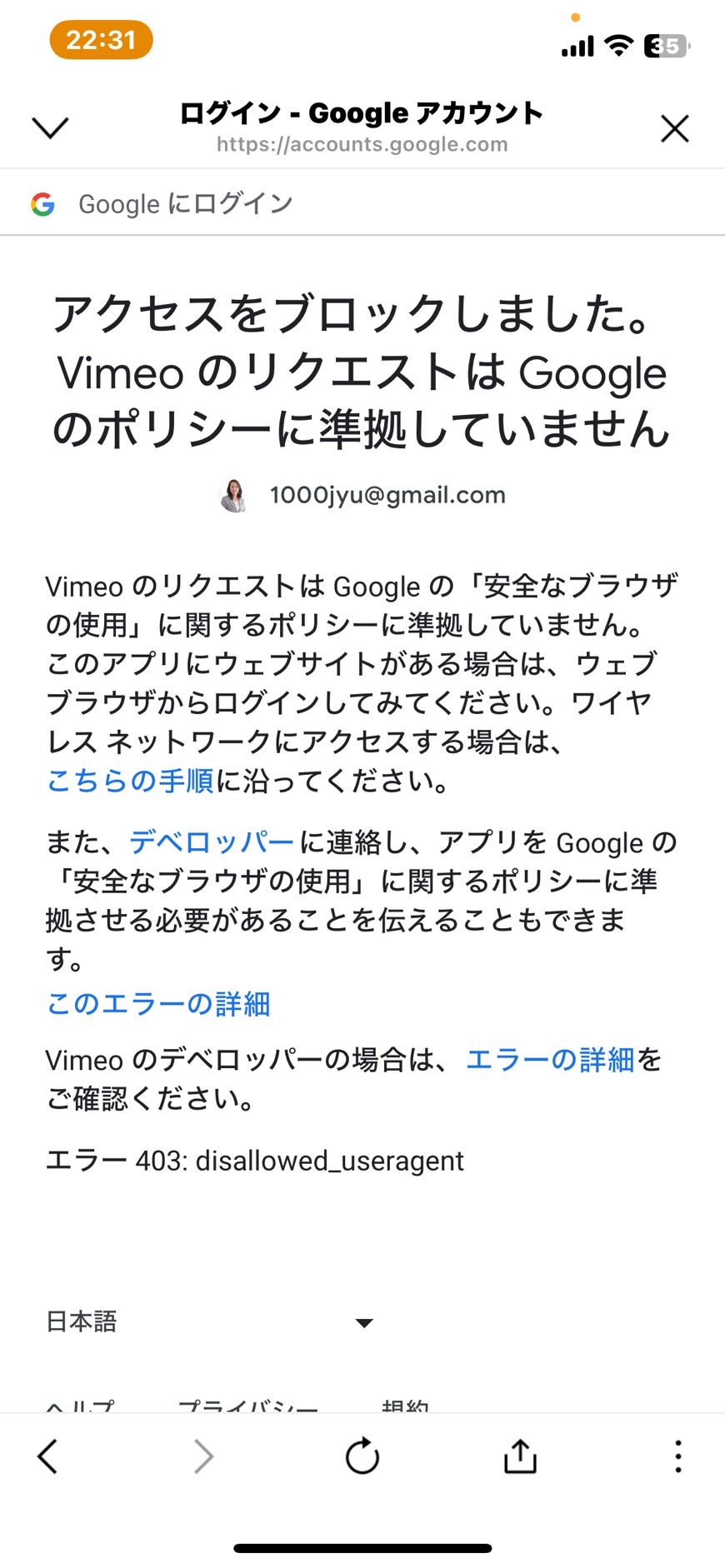The width and height of the screenshot is (725, 1568).
Task: Open the こちらの手順 link
Action: point(130,781)
